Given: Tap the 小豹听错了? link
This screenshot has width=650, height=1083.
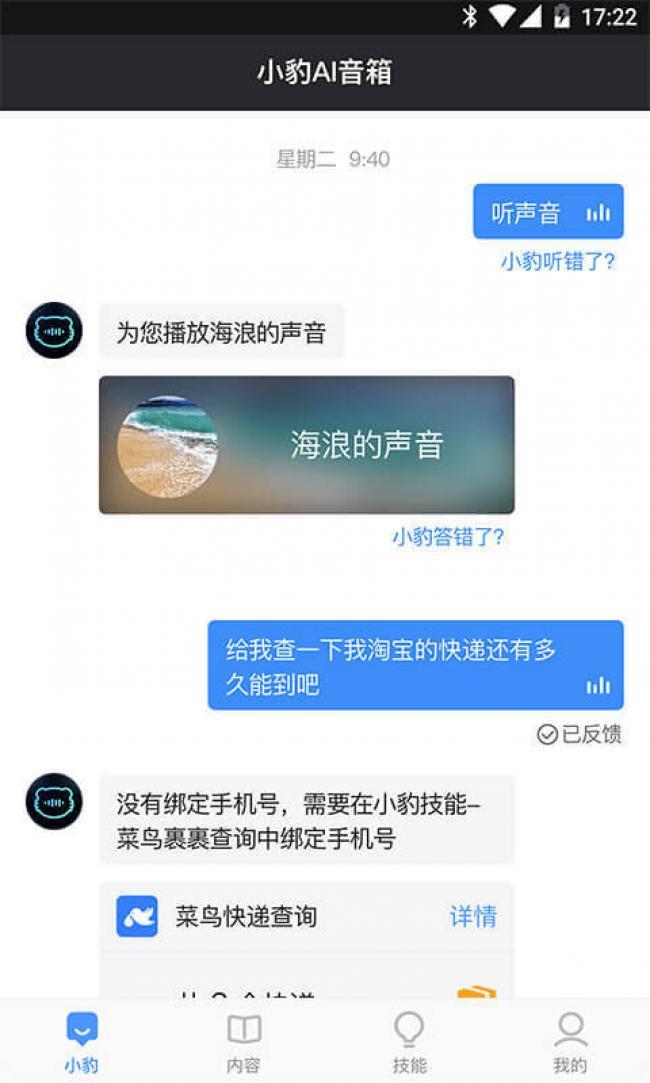Looking at the screenshot, I should click(558, 262).
